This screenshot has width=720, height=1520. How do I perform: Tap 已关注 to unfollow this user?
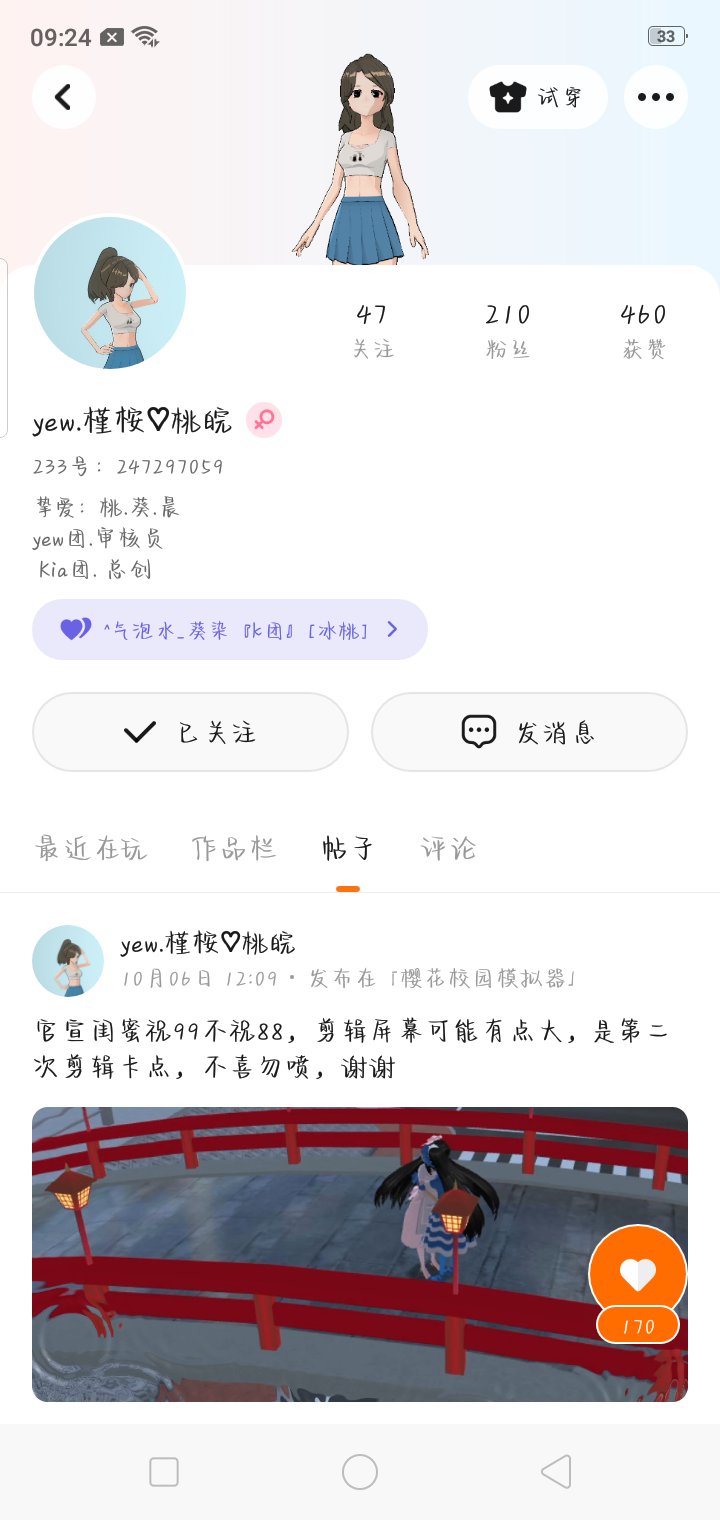click(190, 732)
